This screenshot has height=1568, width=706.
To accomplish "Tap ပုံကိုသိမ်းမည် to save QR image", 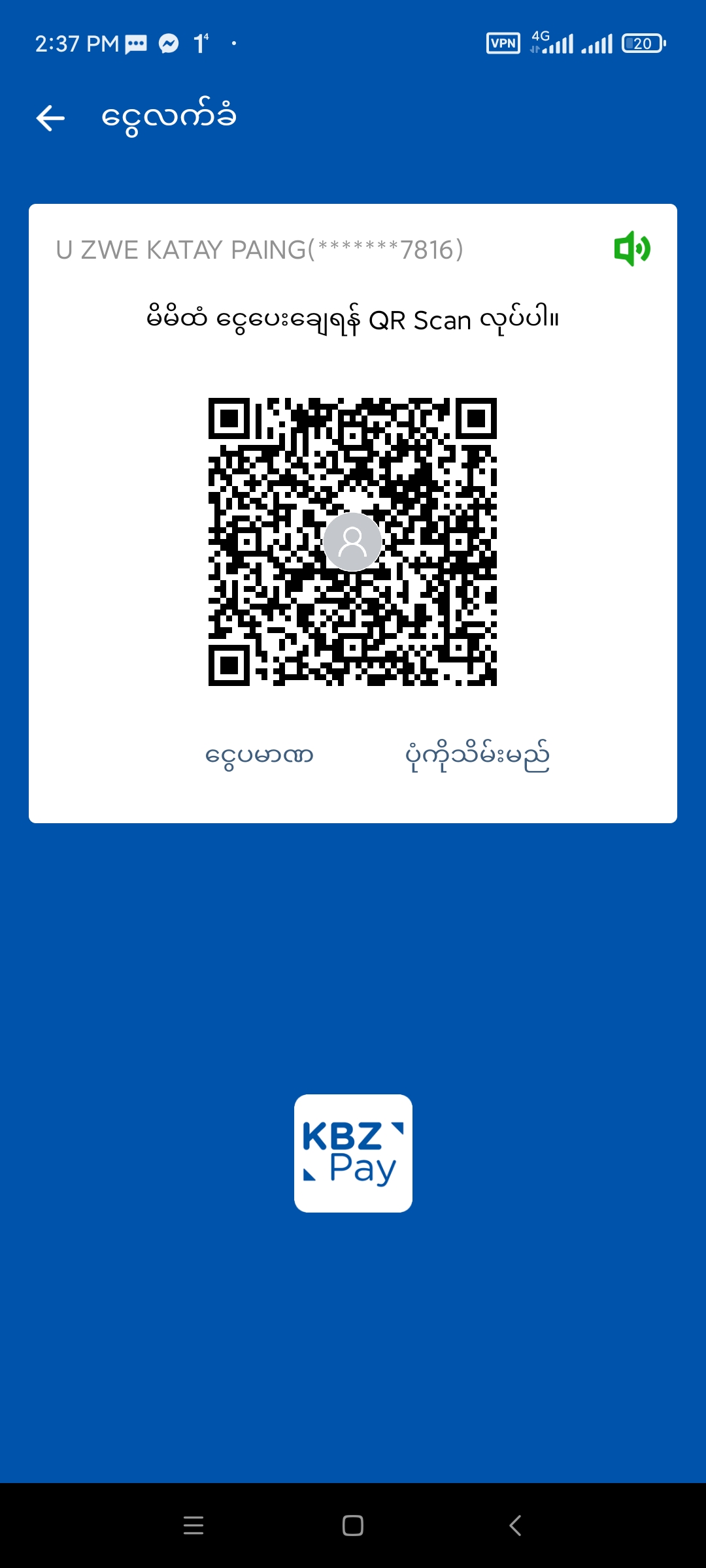I will coord(477,756).
